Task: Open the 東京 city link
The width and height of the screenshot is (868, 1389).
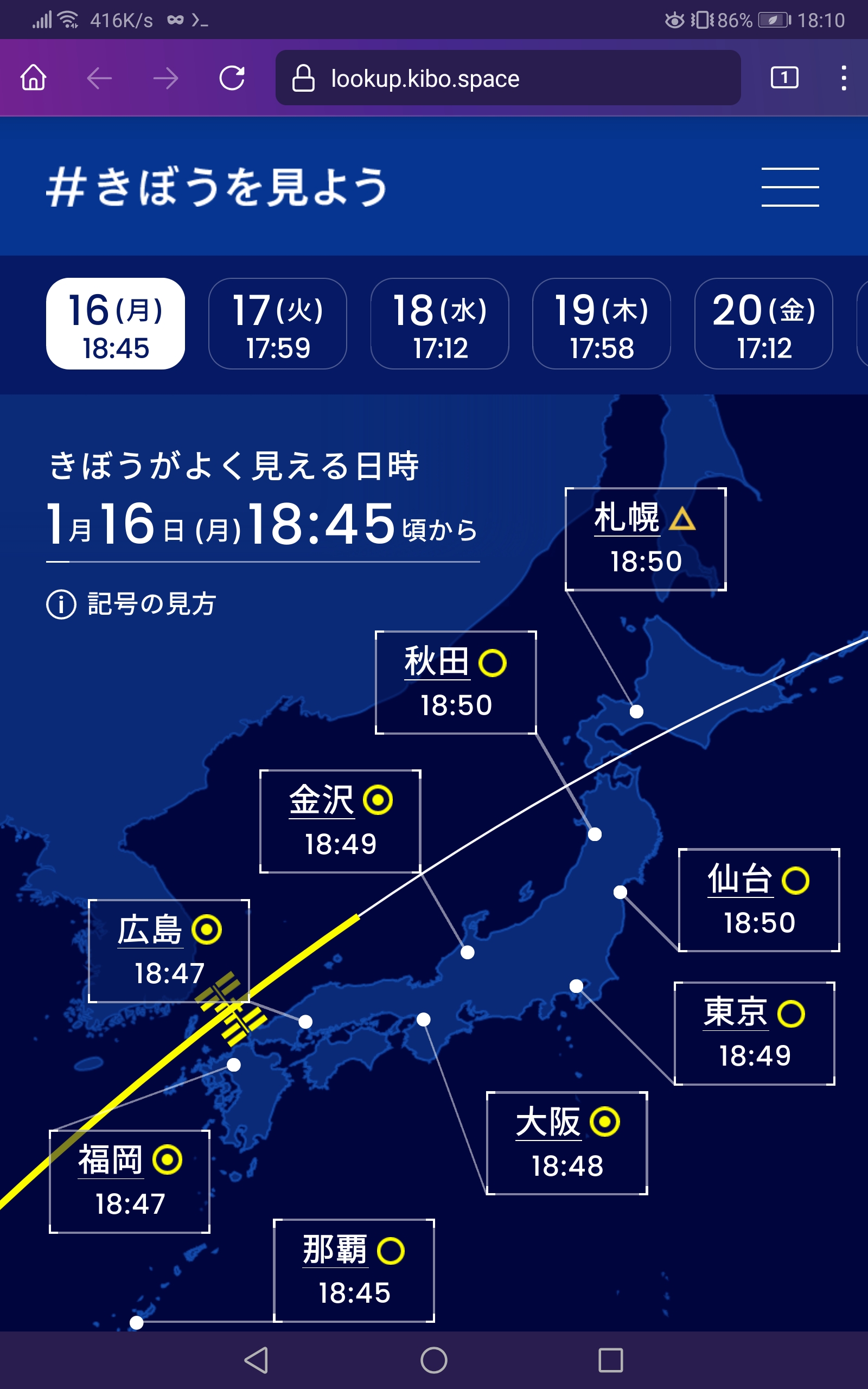Action: (x=736, y=1012)
